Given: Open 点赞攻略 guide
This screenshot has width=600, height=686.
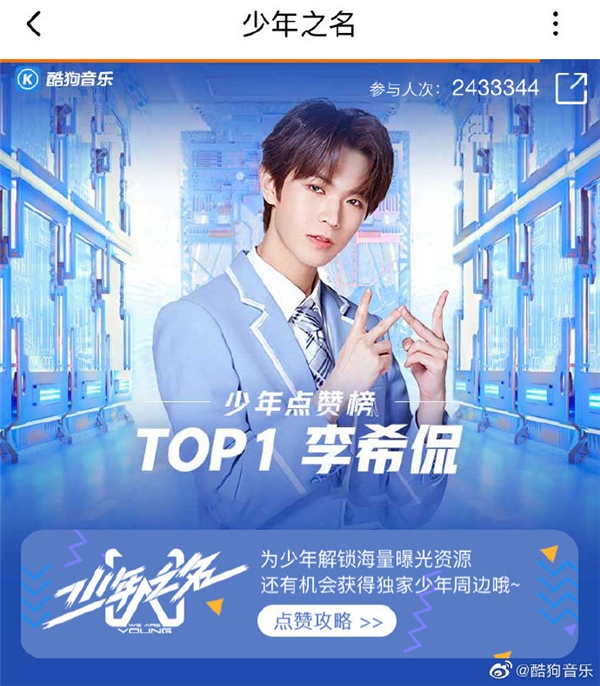Looking at the screenshot, I should [x=327, y=621].
